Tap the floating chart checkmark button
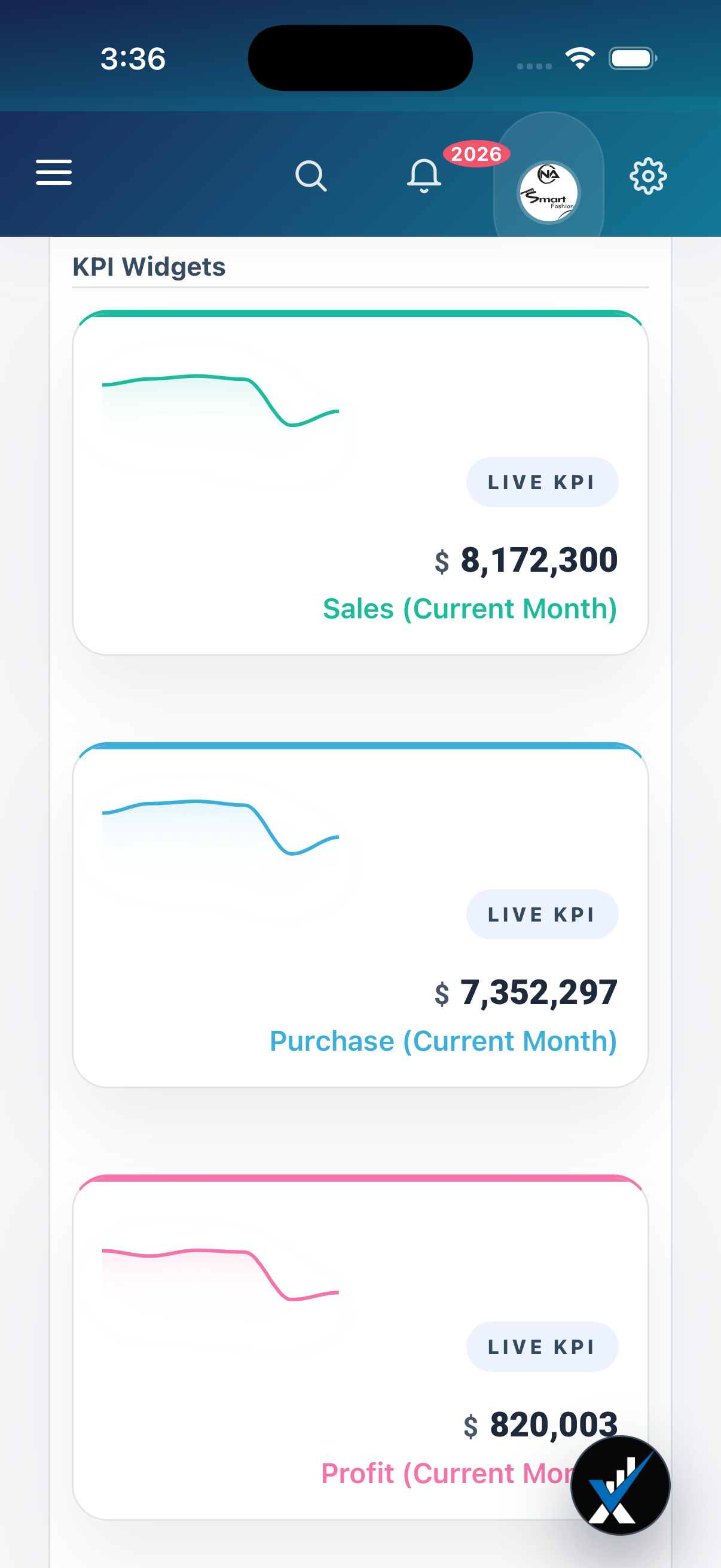Screen dimensions: 721x1568 [x=620, y=1485]
